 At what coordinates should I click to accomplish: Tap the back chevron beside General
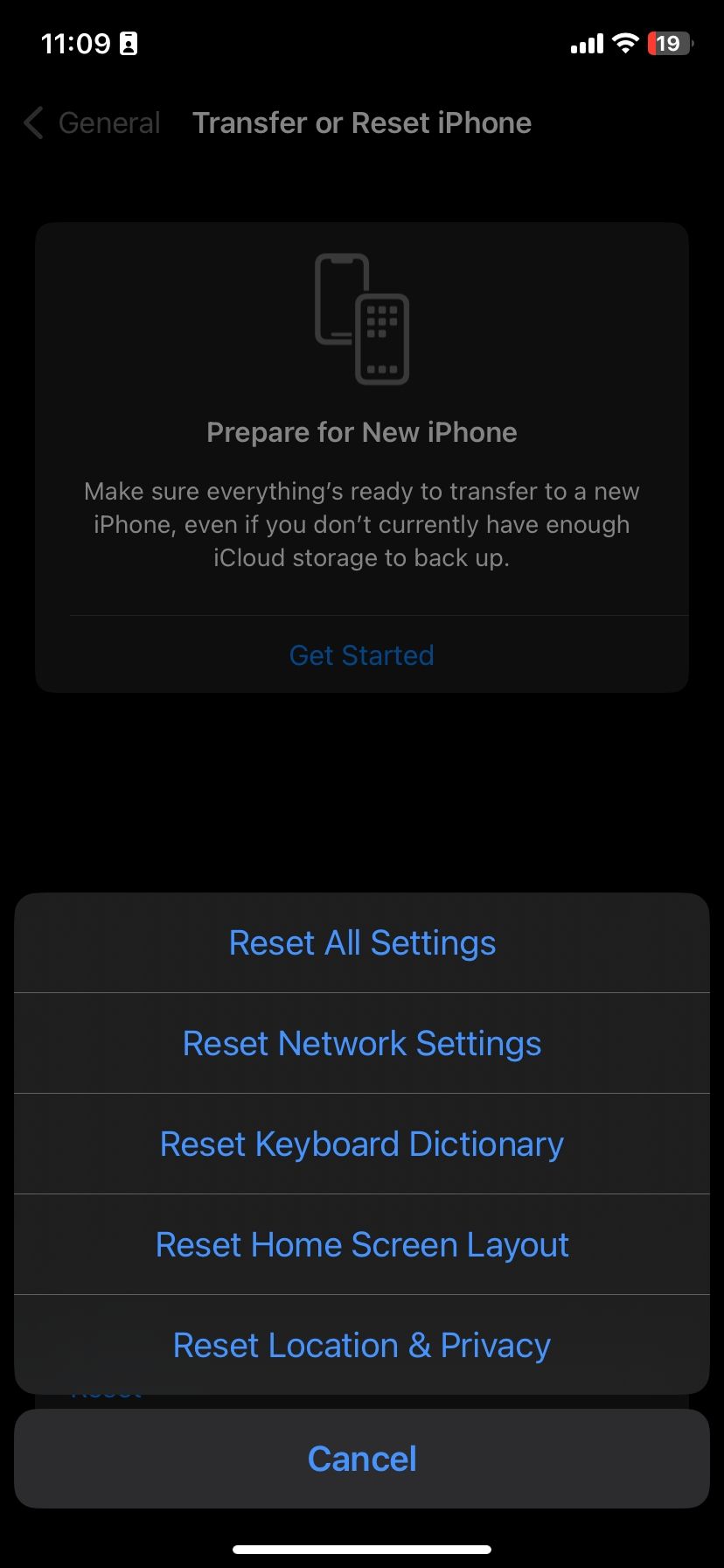tap(32, 123)
